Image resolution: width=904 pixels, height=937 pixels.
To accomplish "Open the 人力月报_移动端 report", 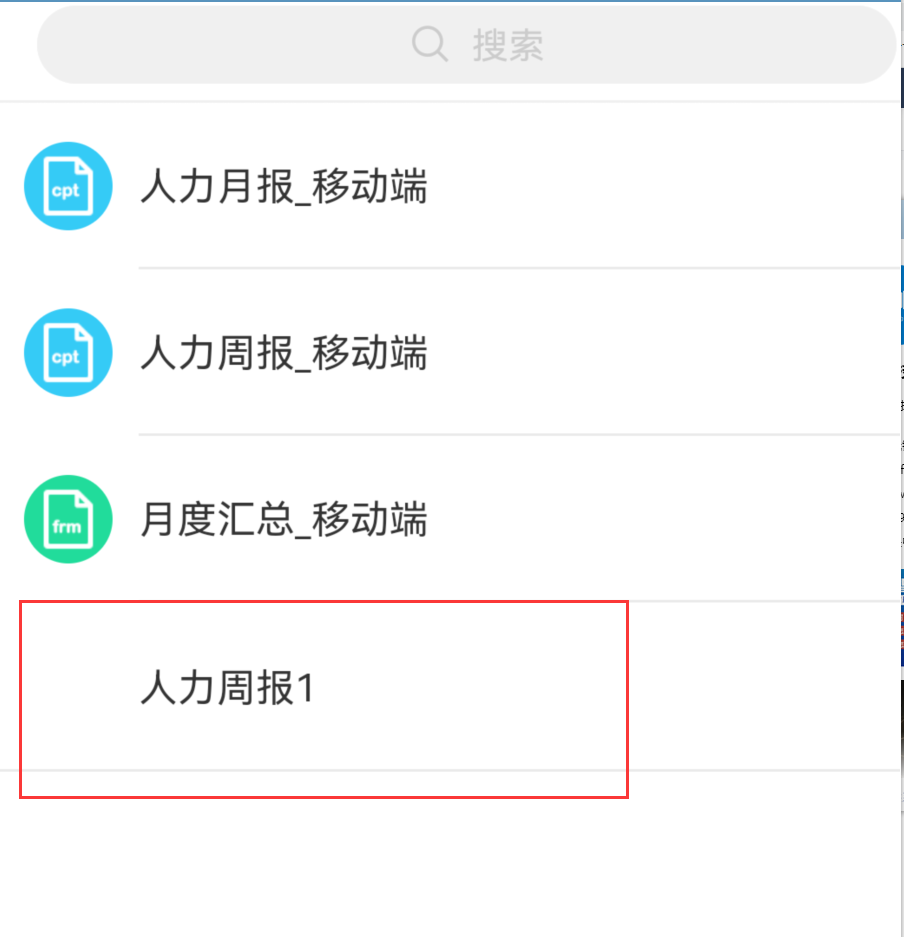I will (284, 187).
